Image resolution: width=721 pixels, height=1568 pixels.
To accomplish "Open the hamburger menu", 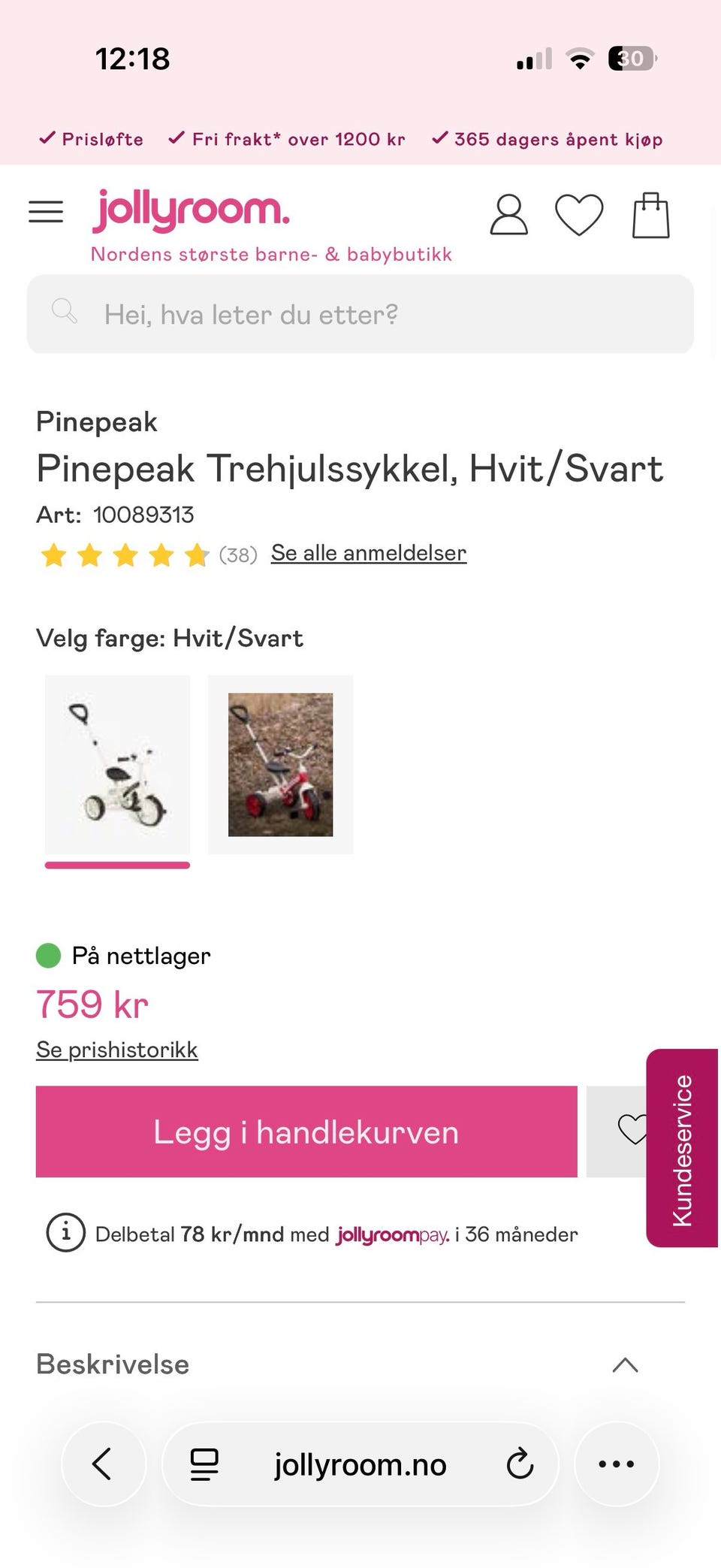I will pos(46,213).
